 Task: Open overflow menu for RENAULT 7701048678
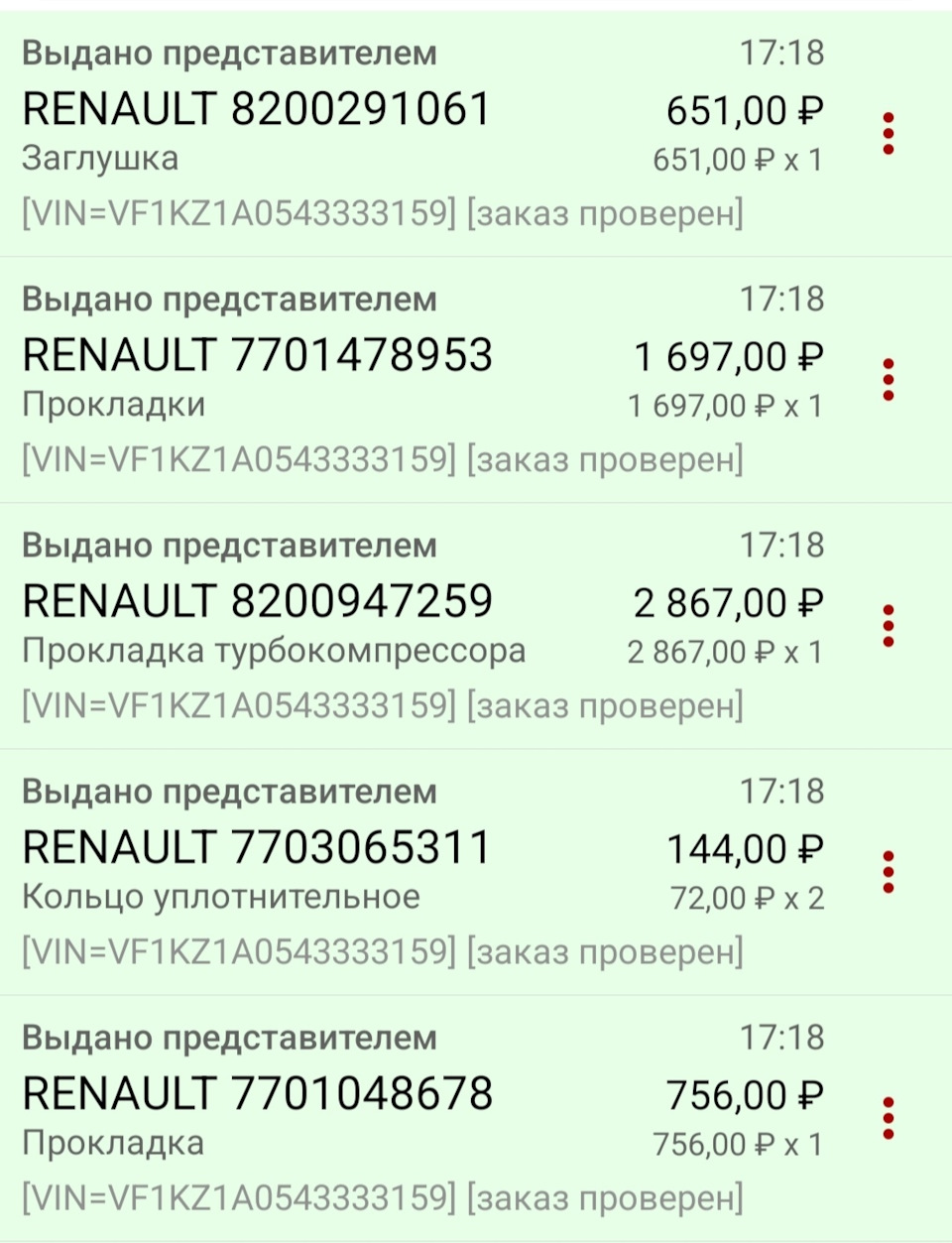pyautogui.click(x=889, y=1118)
